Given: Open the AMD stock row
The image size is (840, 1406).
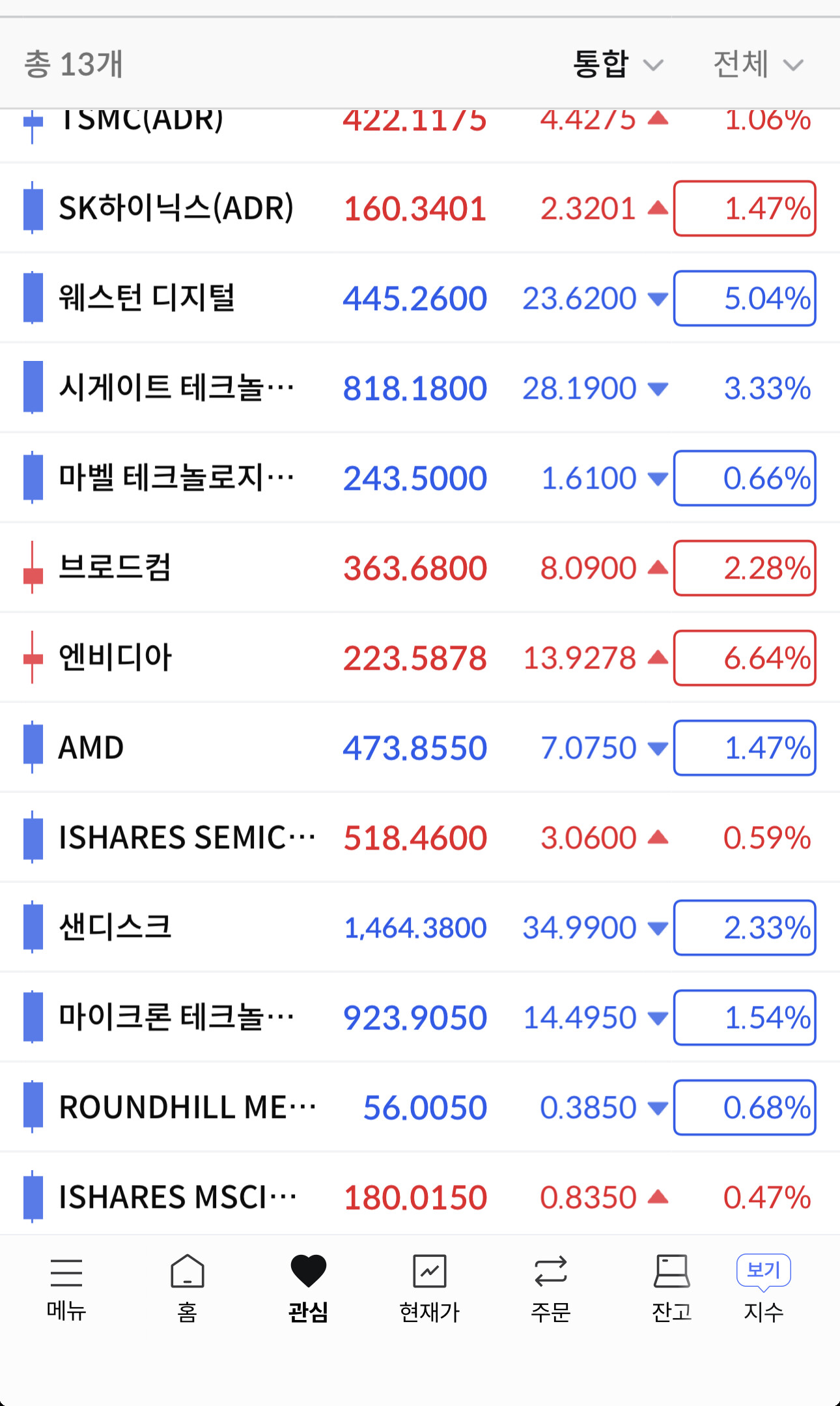Looking at the screenshot, I should (420, 747).
